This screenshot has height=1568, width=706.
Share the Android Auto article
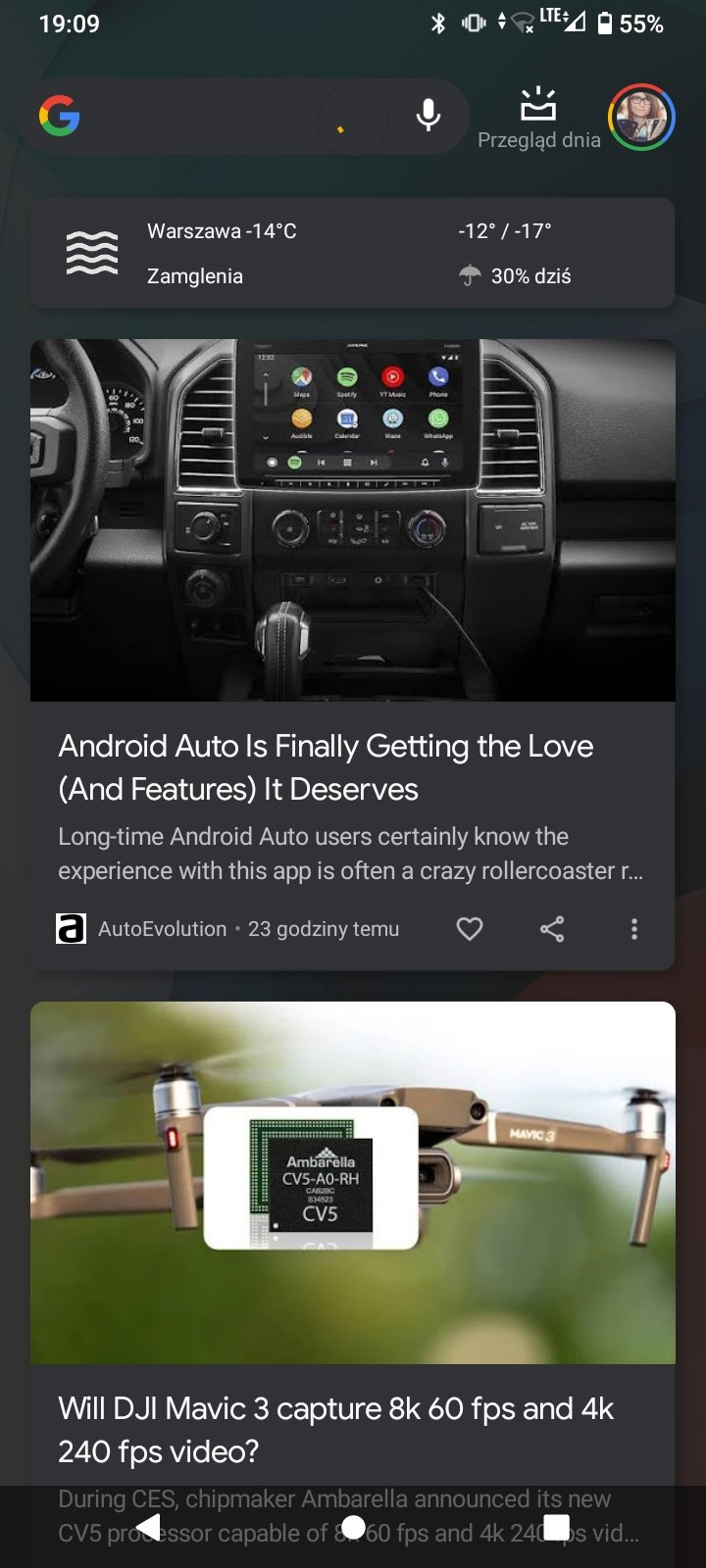click(x=552, y=929)
